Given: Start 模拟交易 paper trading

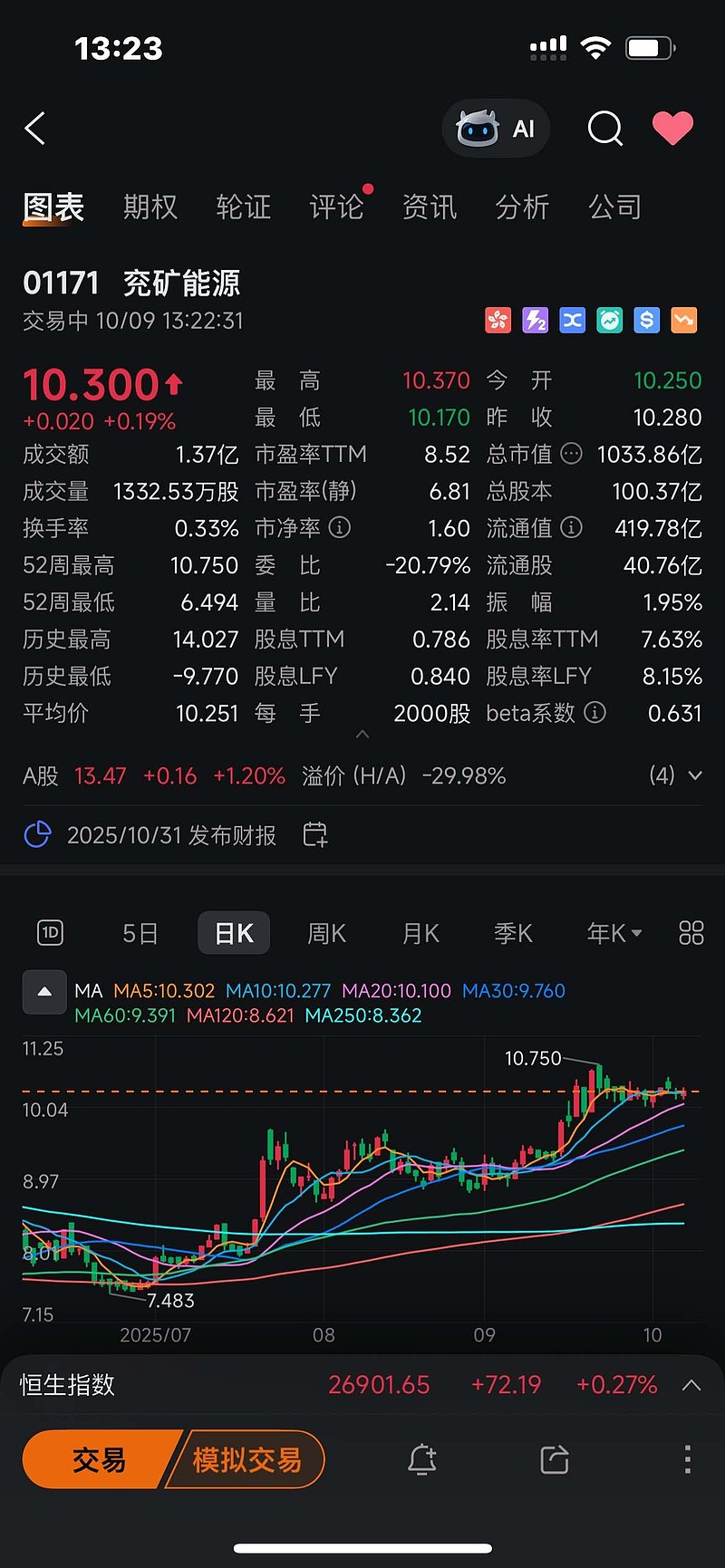Looking at the screenshot, I should click(247, 1459).
